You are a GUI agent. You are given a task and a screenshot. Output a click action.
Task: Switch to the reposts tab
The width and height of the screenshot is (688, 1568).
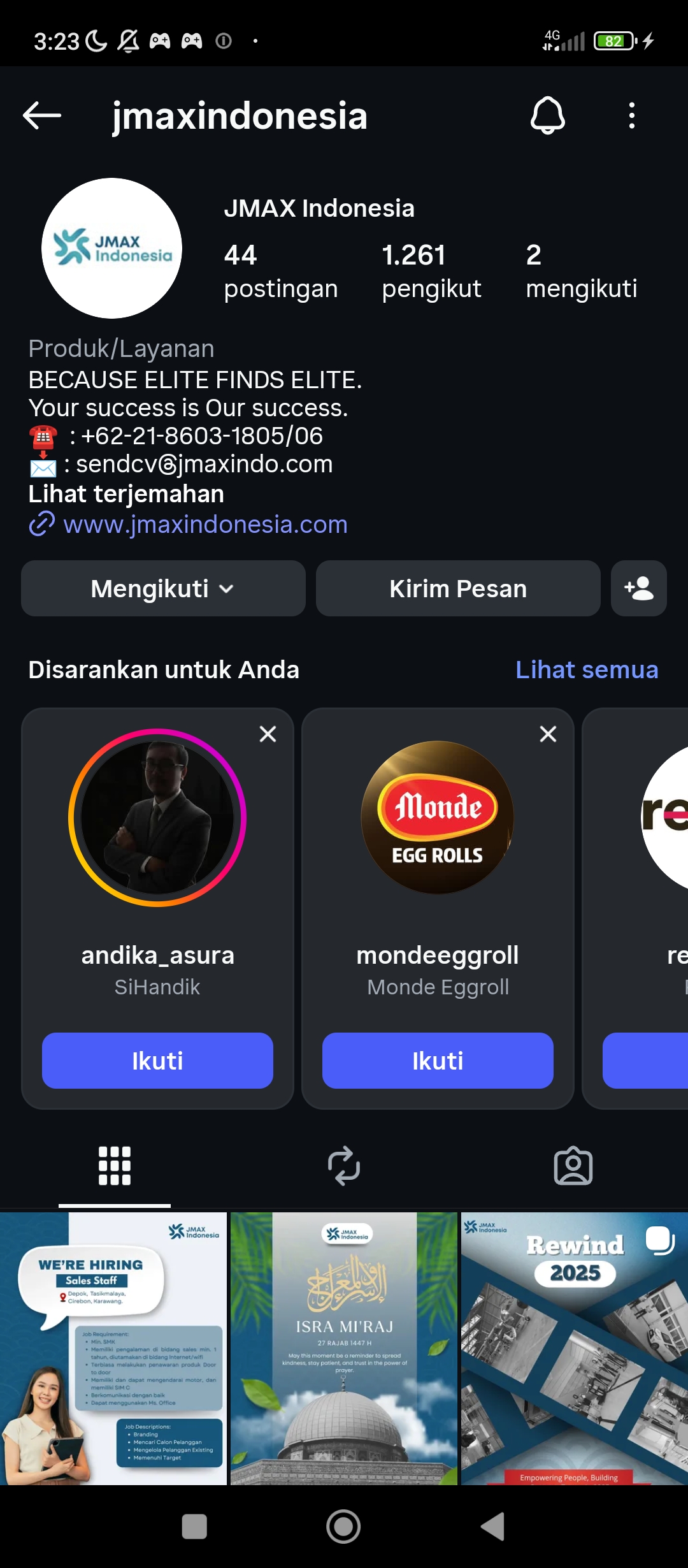pos(344,1166)
